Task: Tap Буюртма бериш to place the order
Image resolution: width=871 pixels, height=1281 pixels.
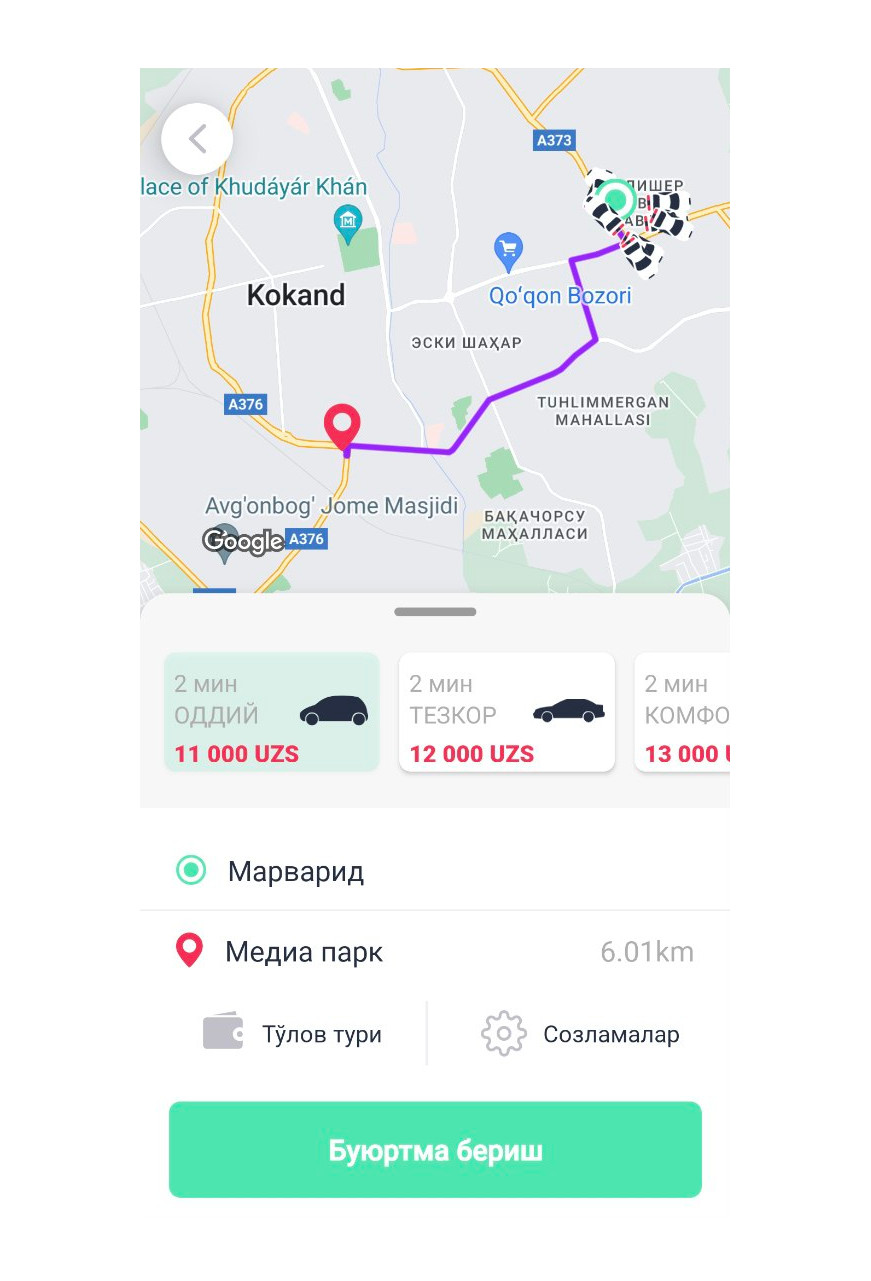Action: [435, 1150]
